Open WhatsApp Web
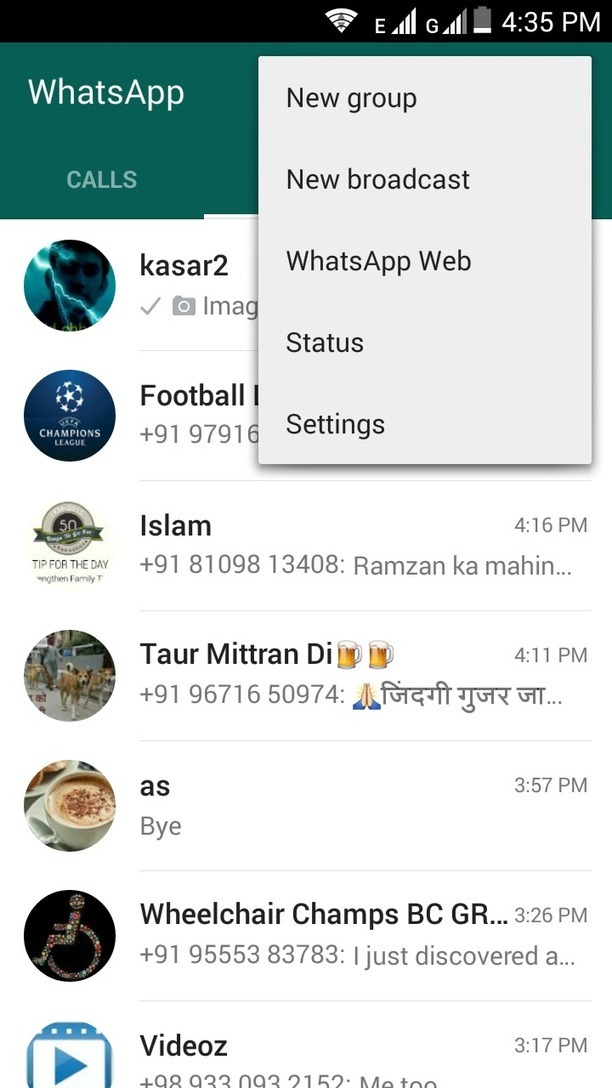 (x=378, y=261)
